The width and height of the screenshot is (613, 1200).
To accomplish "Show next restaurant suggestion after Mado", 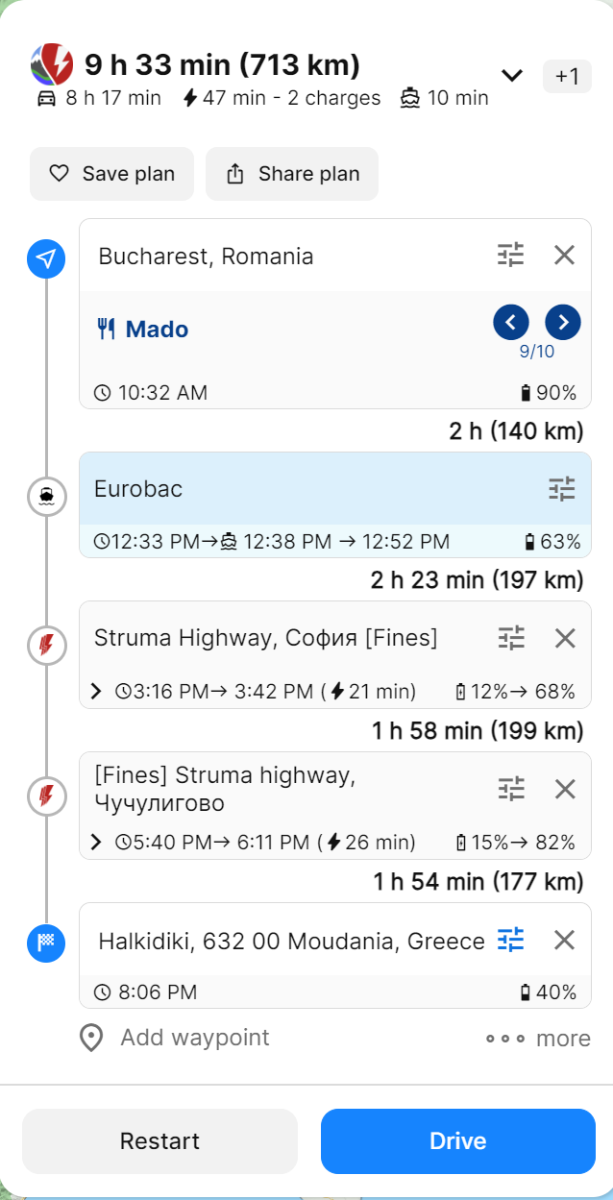I will click(x=563, y=322).
